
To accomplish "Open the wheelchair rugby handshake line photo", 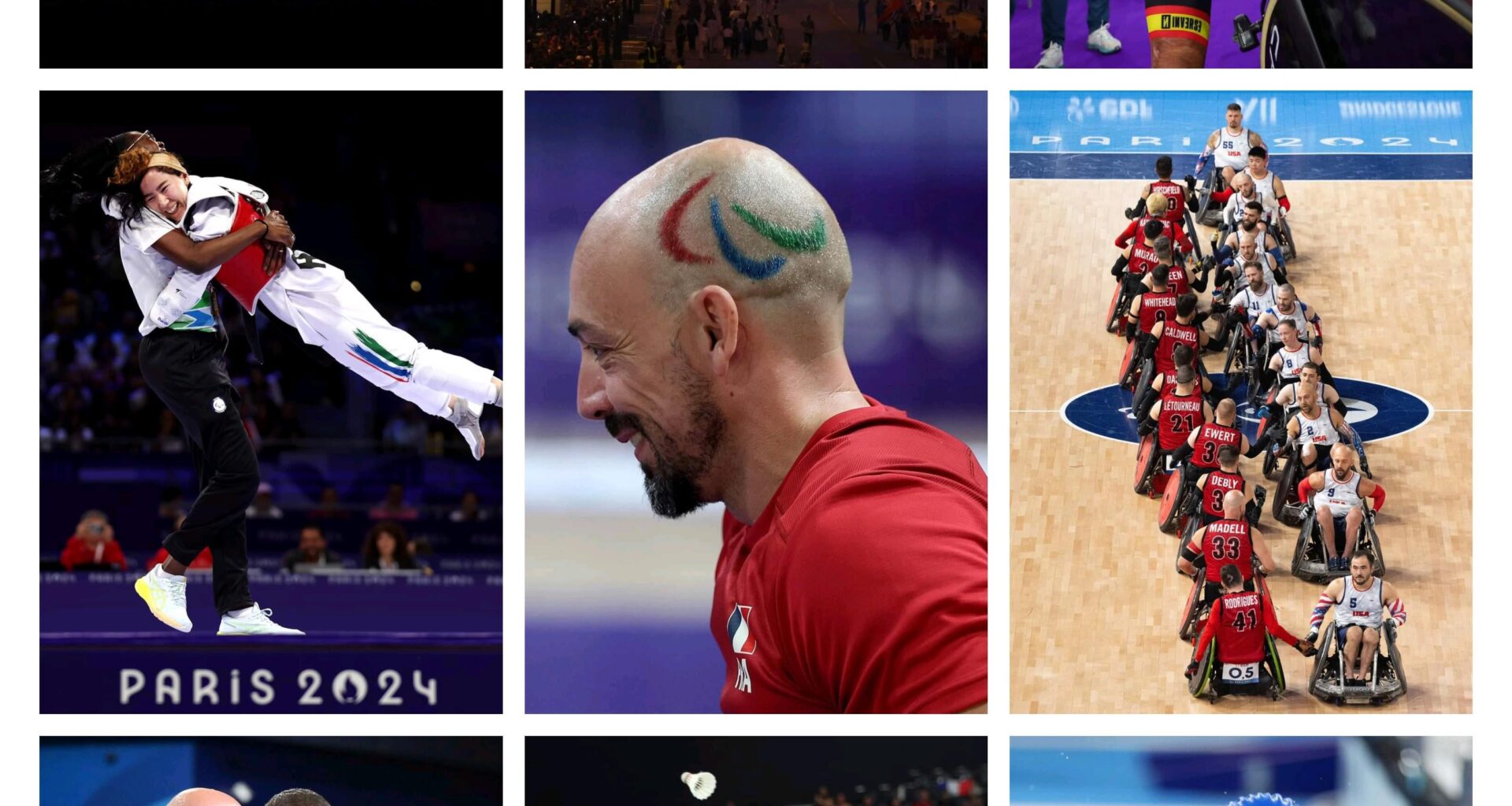I will tap(1240, 401).
